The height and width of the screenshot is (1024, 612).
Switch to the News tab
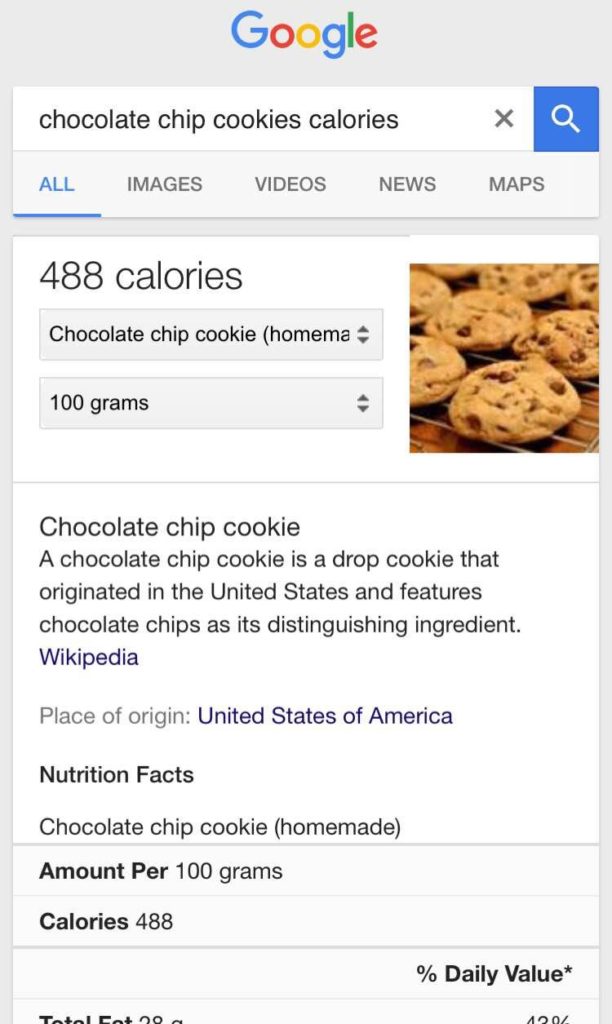(407, 184)
